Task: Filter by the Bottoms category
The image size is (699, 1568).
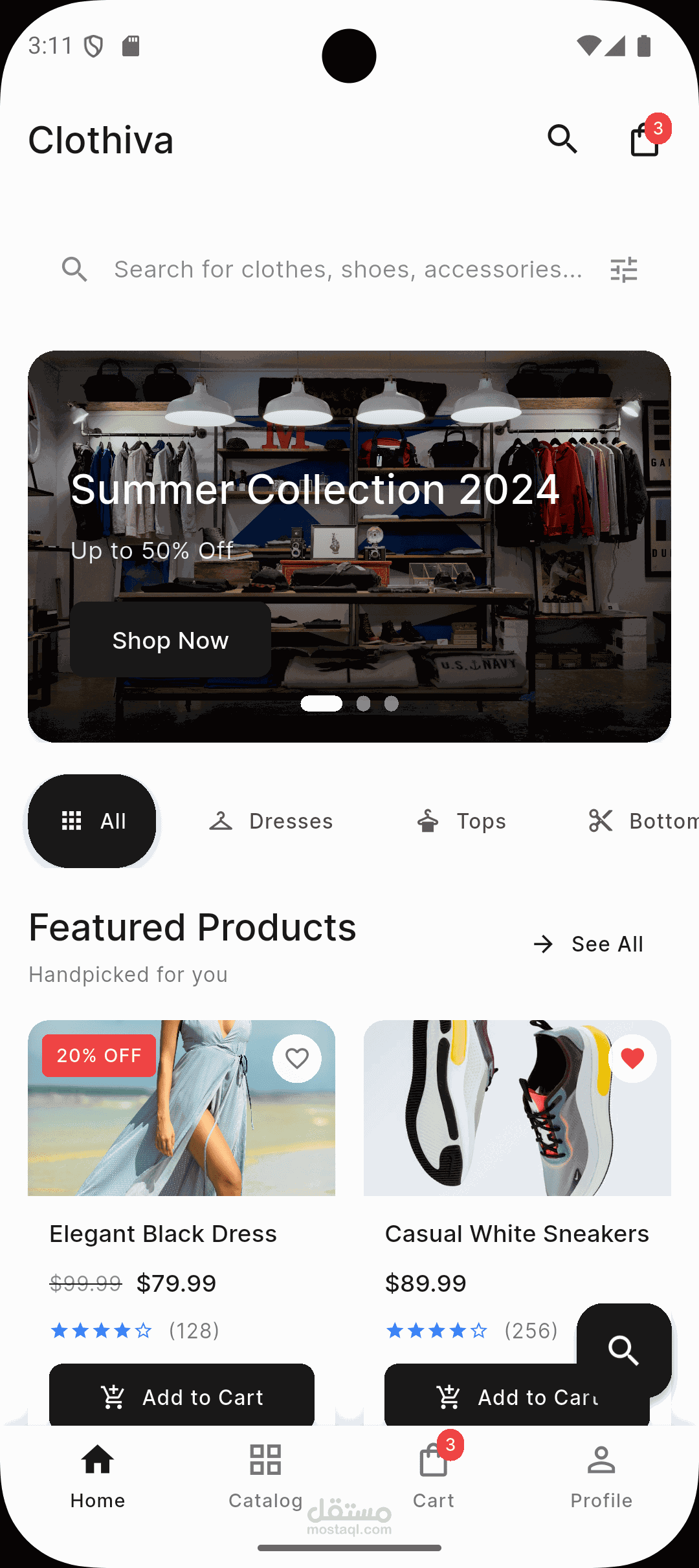Action: (641, 821)
